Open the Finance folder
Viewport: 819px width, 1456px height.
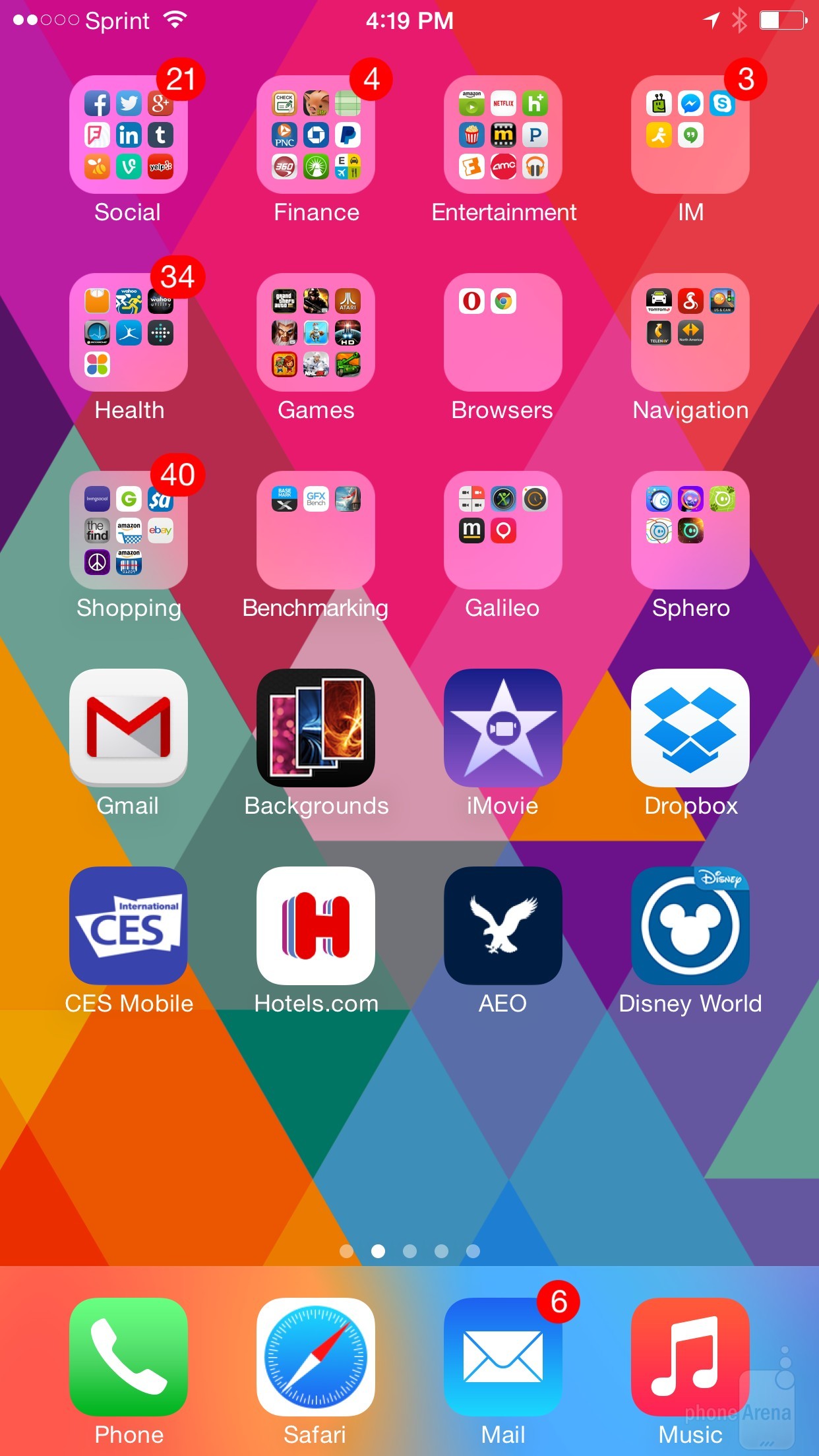coord(316,135)
